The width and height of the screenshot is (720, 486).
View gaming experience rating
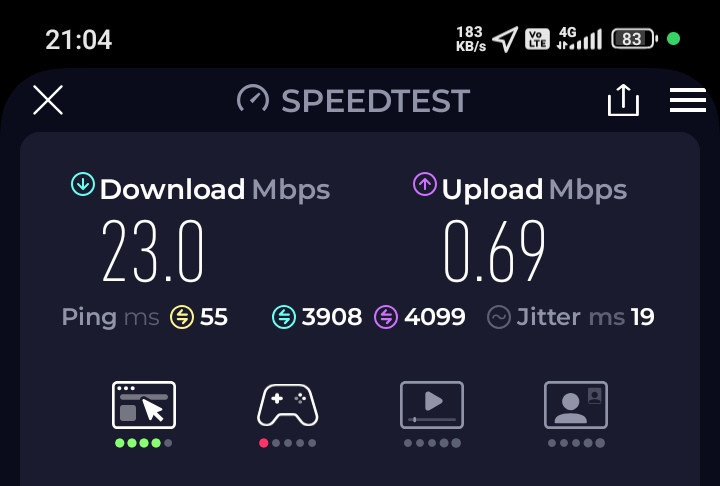pyautogui.click(x=288, y=405)
